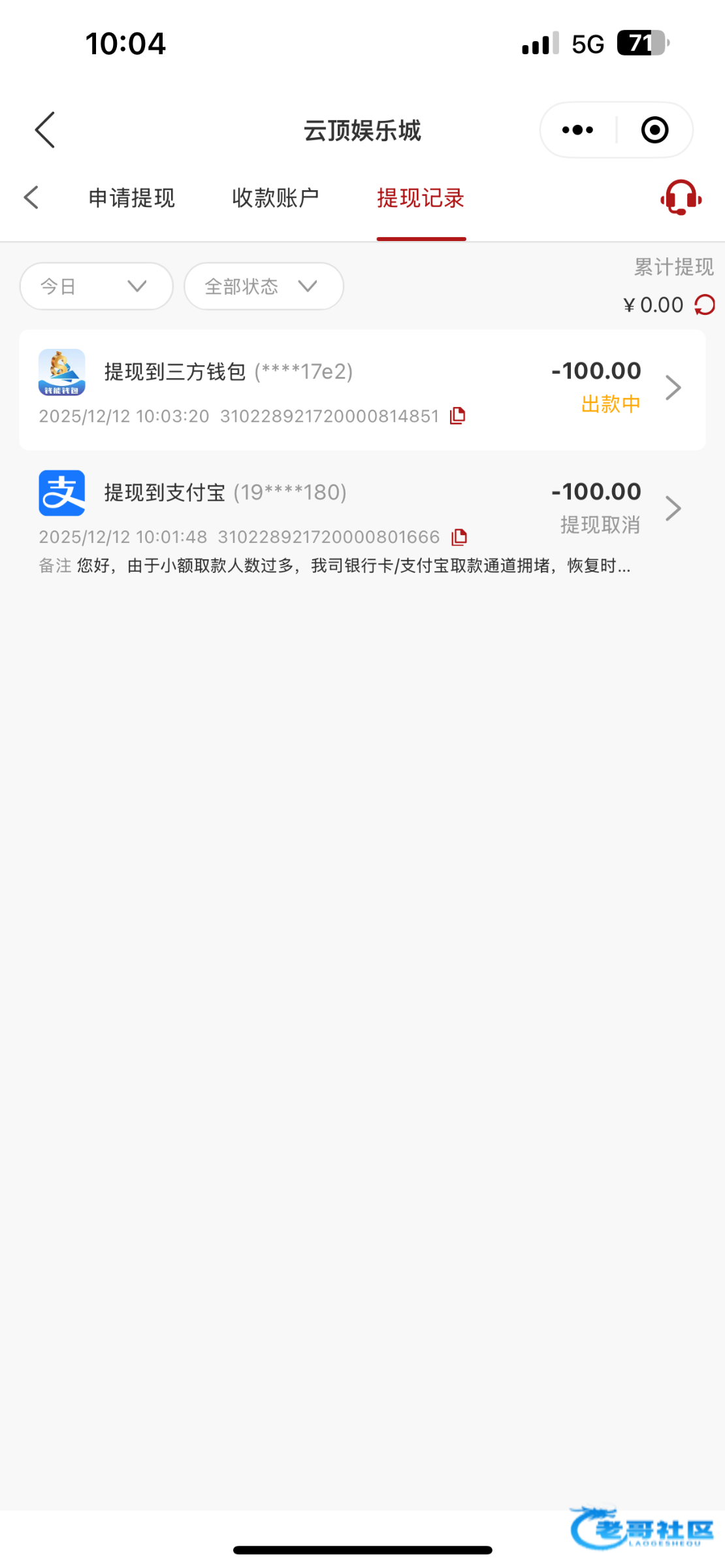
Task: Expand the 全部状态 status filter dropdown
Action: 264,286
